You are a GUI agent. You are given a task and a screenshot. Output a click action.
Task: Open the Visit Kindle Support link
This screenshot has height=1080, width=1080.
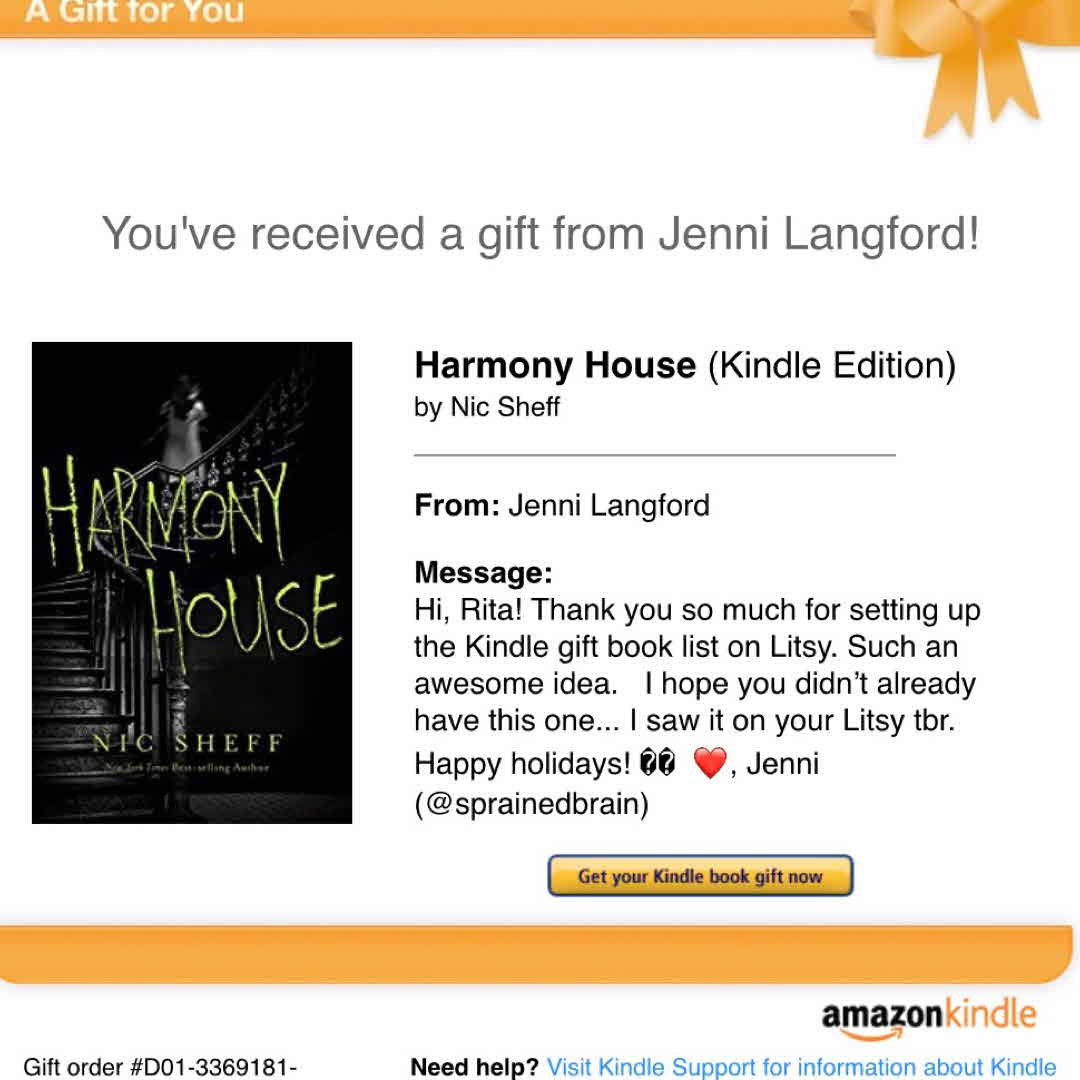click(x=800, y=1067)
